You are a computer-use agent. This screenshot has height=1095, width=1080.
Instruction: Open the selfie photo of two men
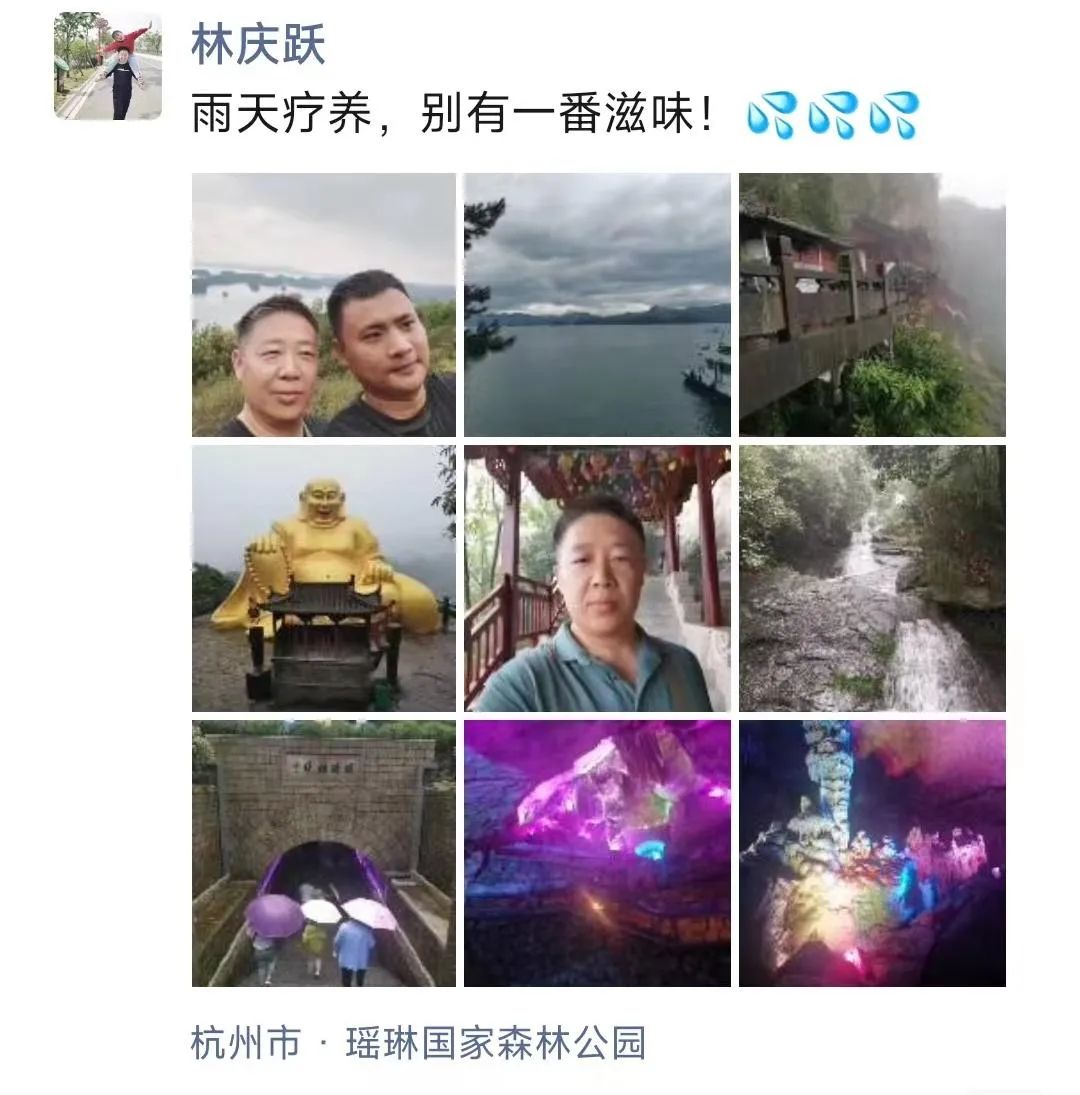[323, 305]
